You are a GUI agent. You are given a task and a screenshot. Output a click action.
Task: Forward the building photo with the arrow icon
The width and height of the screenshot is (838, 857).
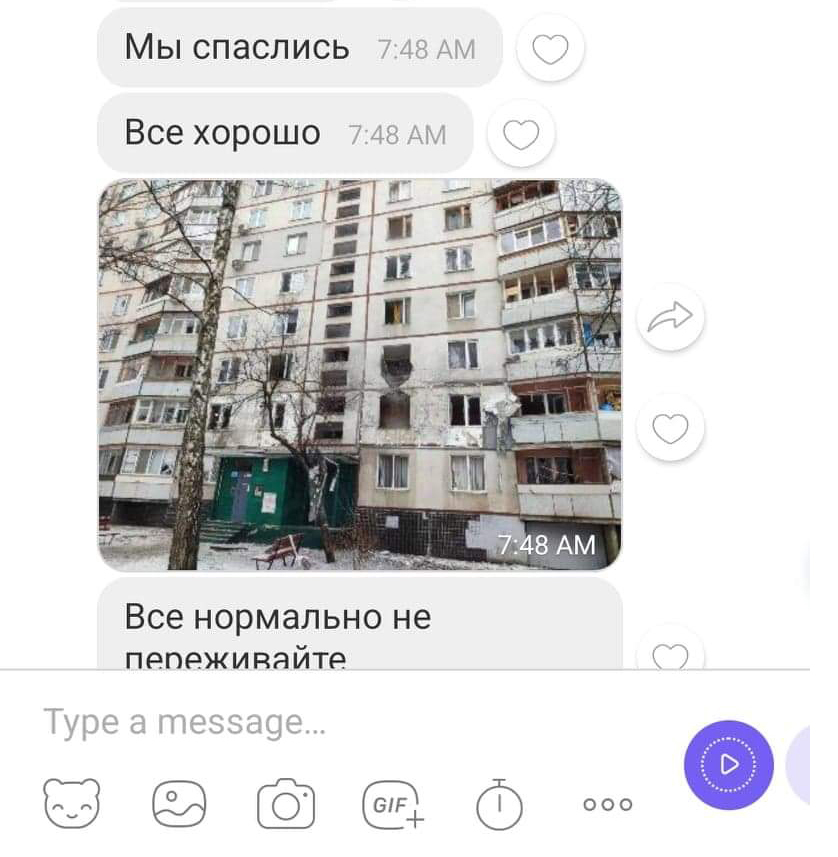pyautogui.click(x=670, y=318)
